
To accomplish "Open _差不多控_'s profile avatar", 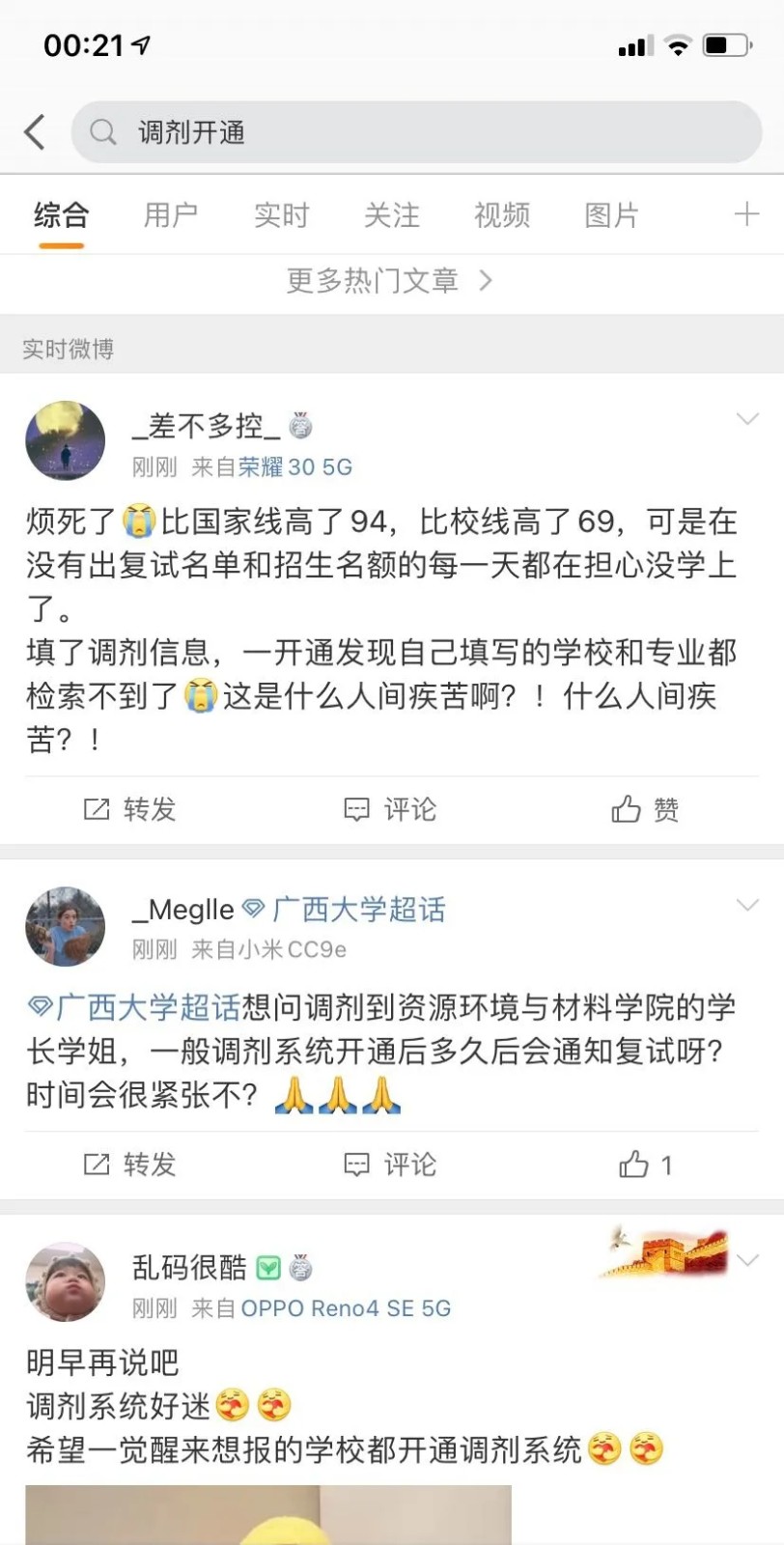I will (65, 441).
